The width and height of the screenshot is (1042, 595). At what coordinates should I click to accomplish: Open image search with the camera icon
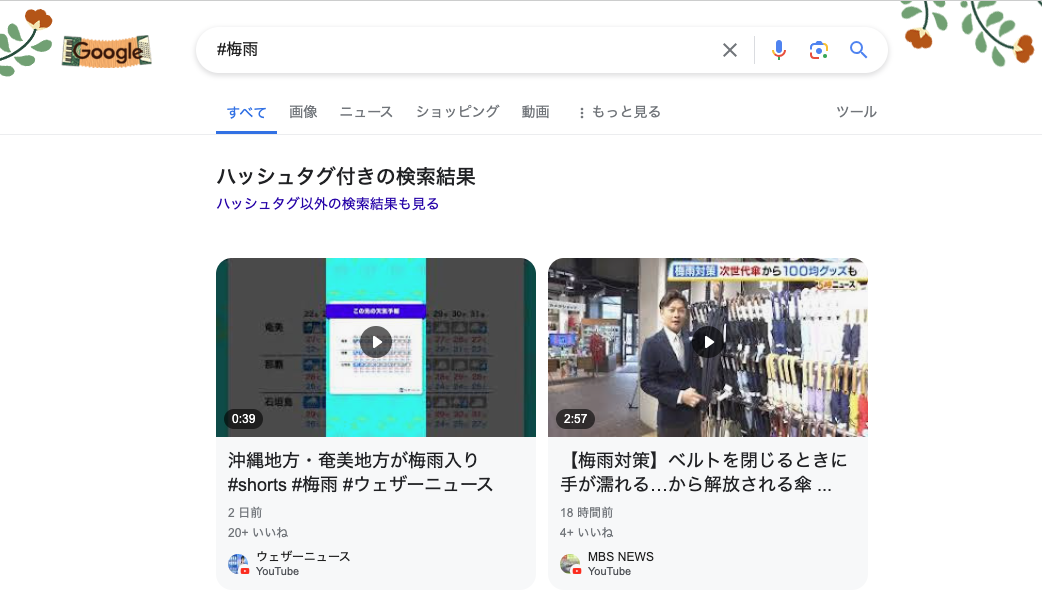point(819,50)
